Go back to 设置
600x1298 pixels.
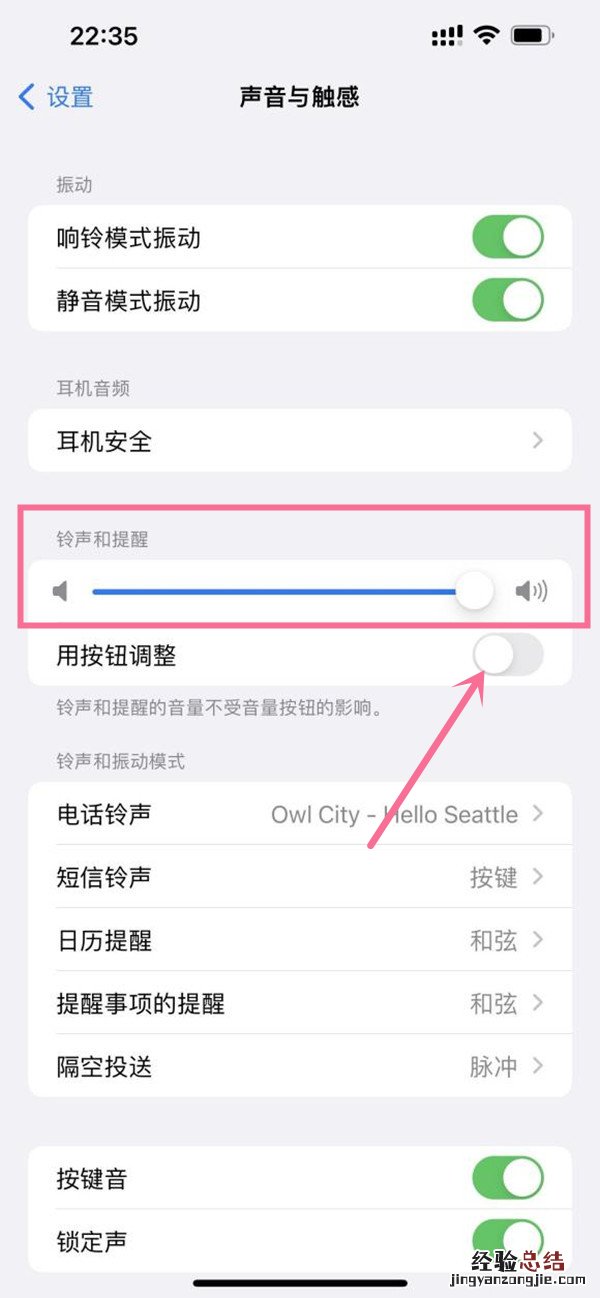pos(56,97)
